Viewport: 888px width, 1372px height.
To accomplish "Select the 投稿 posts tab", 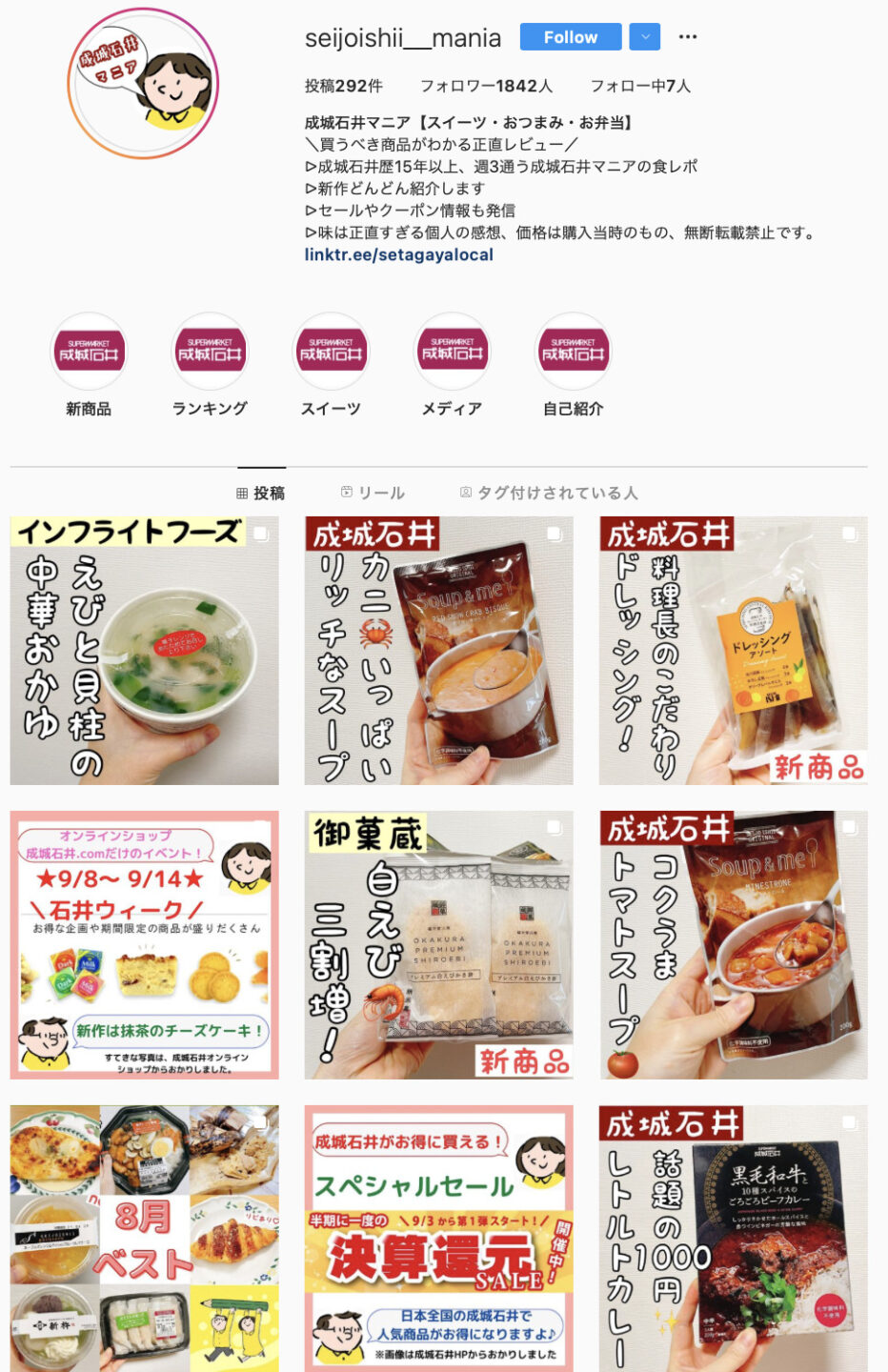I will [261, 493].
